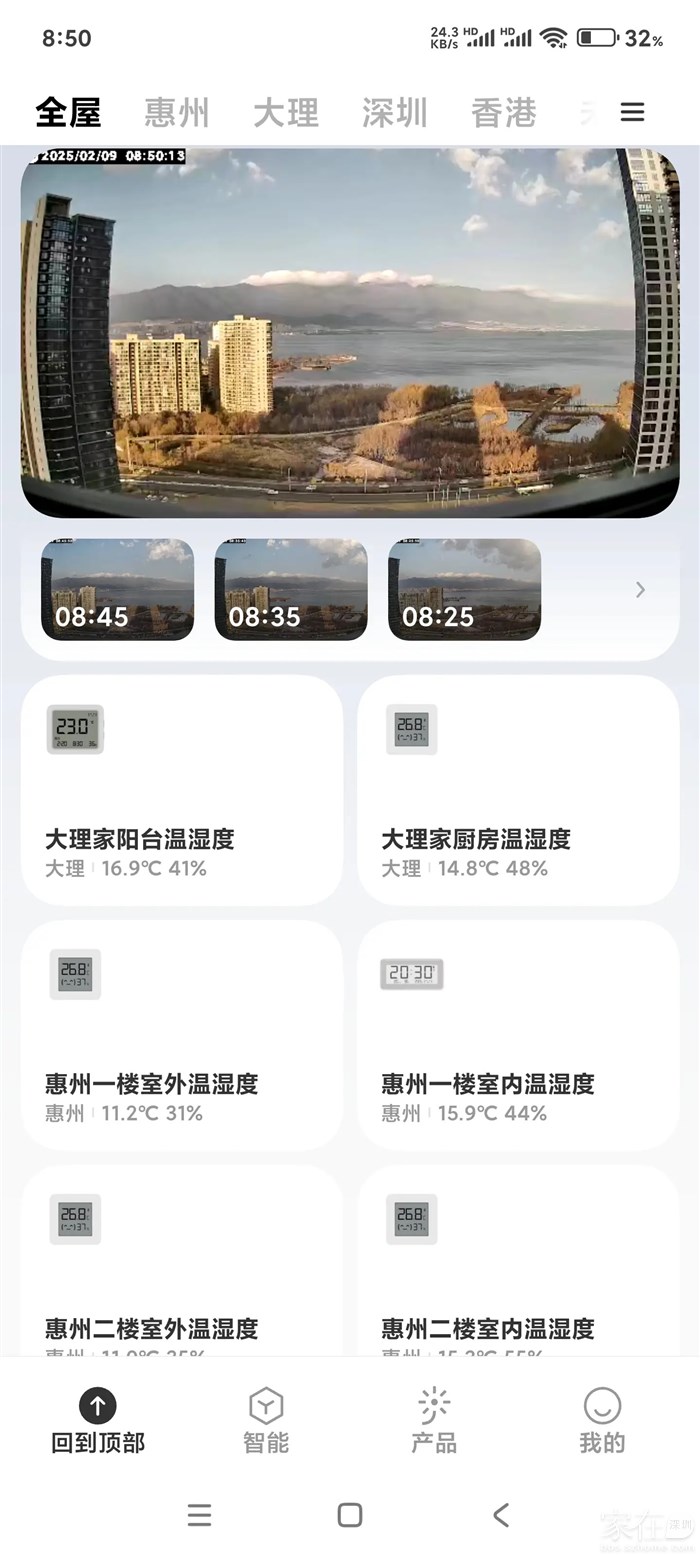The image size is (700, 1555).
Task: Open the room list menu icon
Action: (x=632, y=112)
